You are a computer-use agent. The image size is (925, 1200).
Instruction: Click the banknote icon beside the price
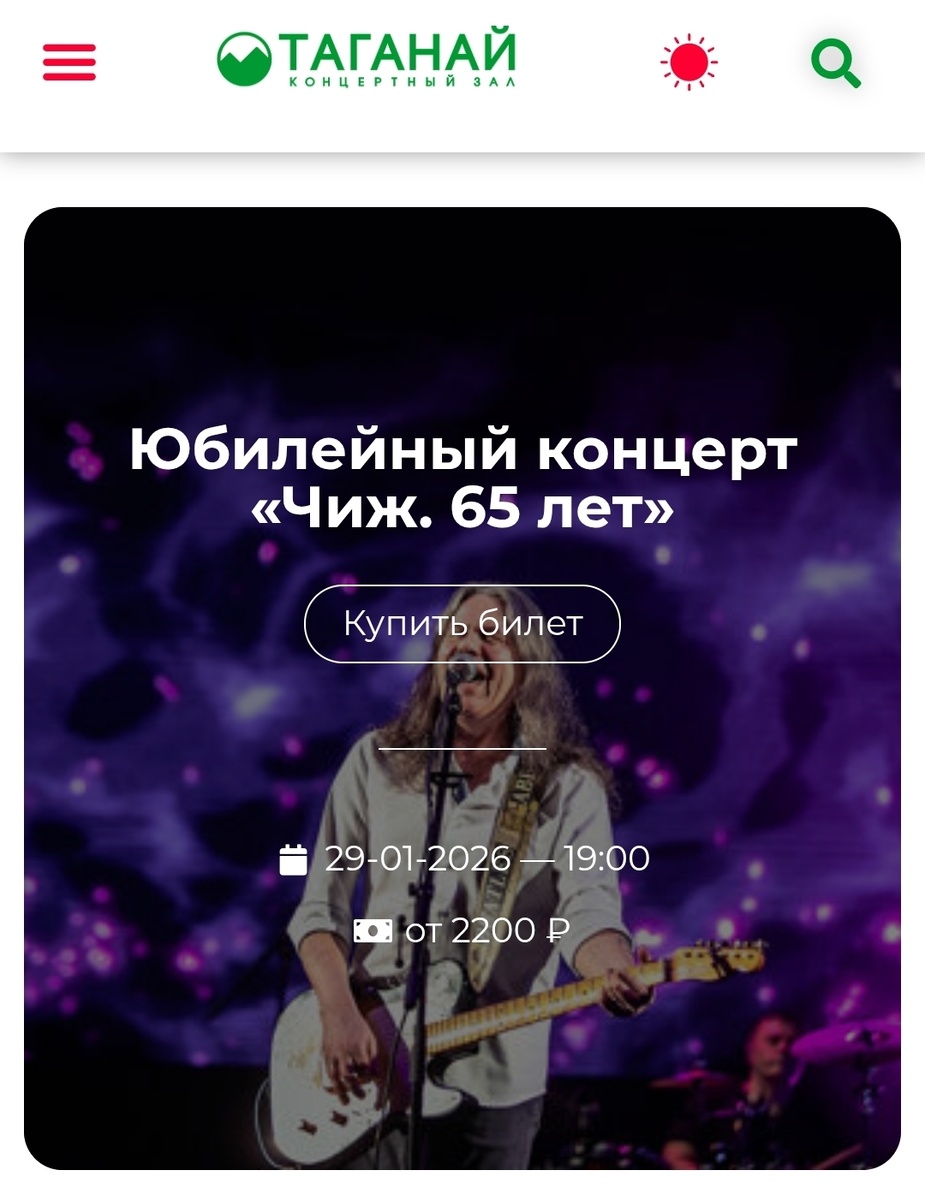[374, 930]
